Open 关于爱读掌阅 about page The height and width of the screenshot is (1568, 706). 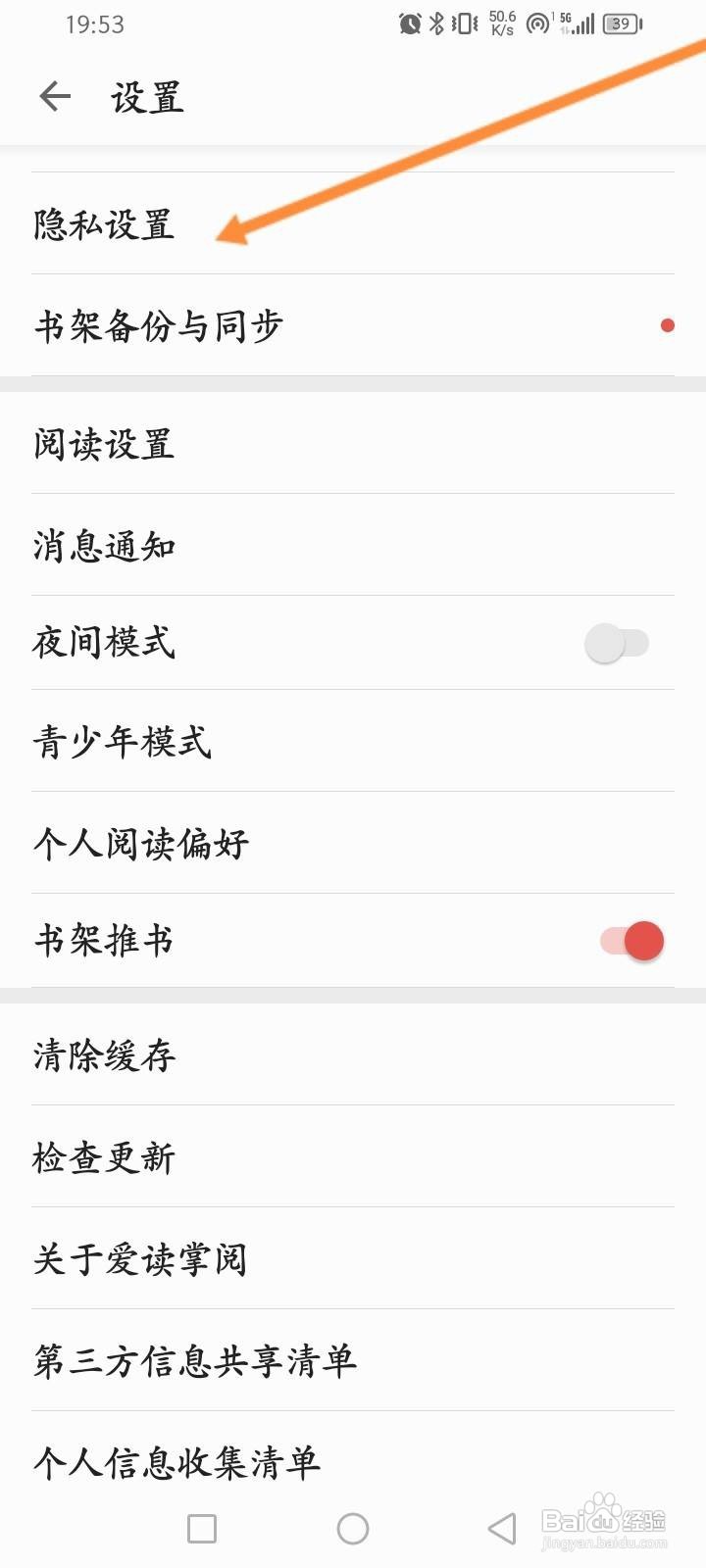coord(141,1260)
